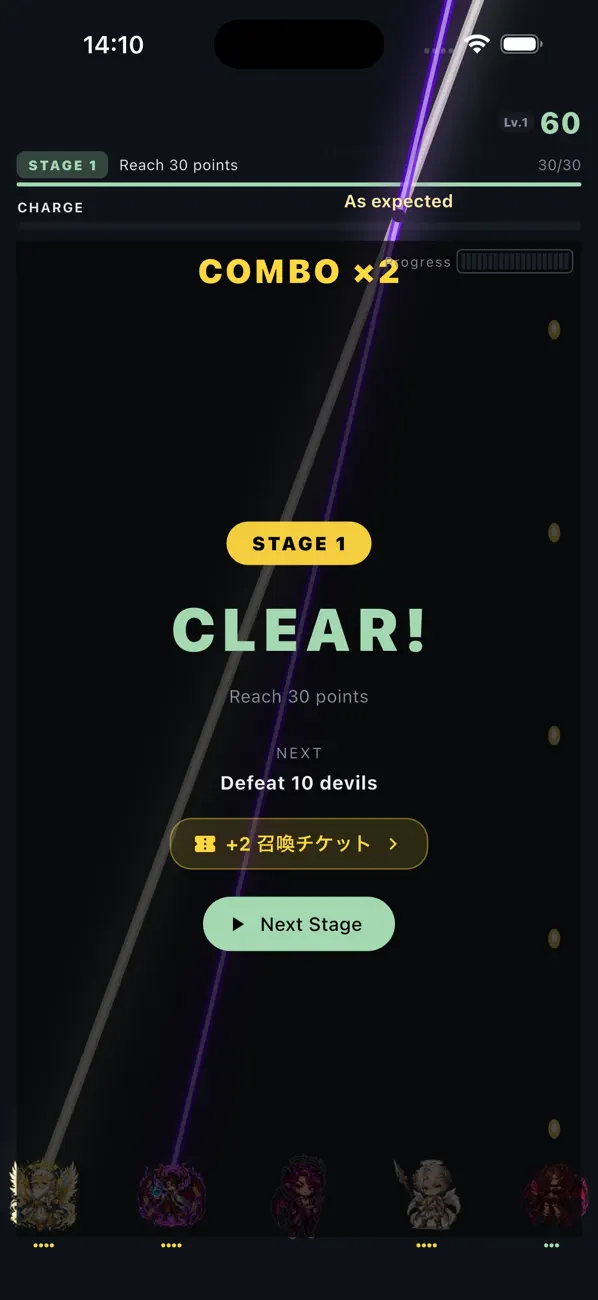Open the +2 召喚チケット reward

[299, 844]
